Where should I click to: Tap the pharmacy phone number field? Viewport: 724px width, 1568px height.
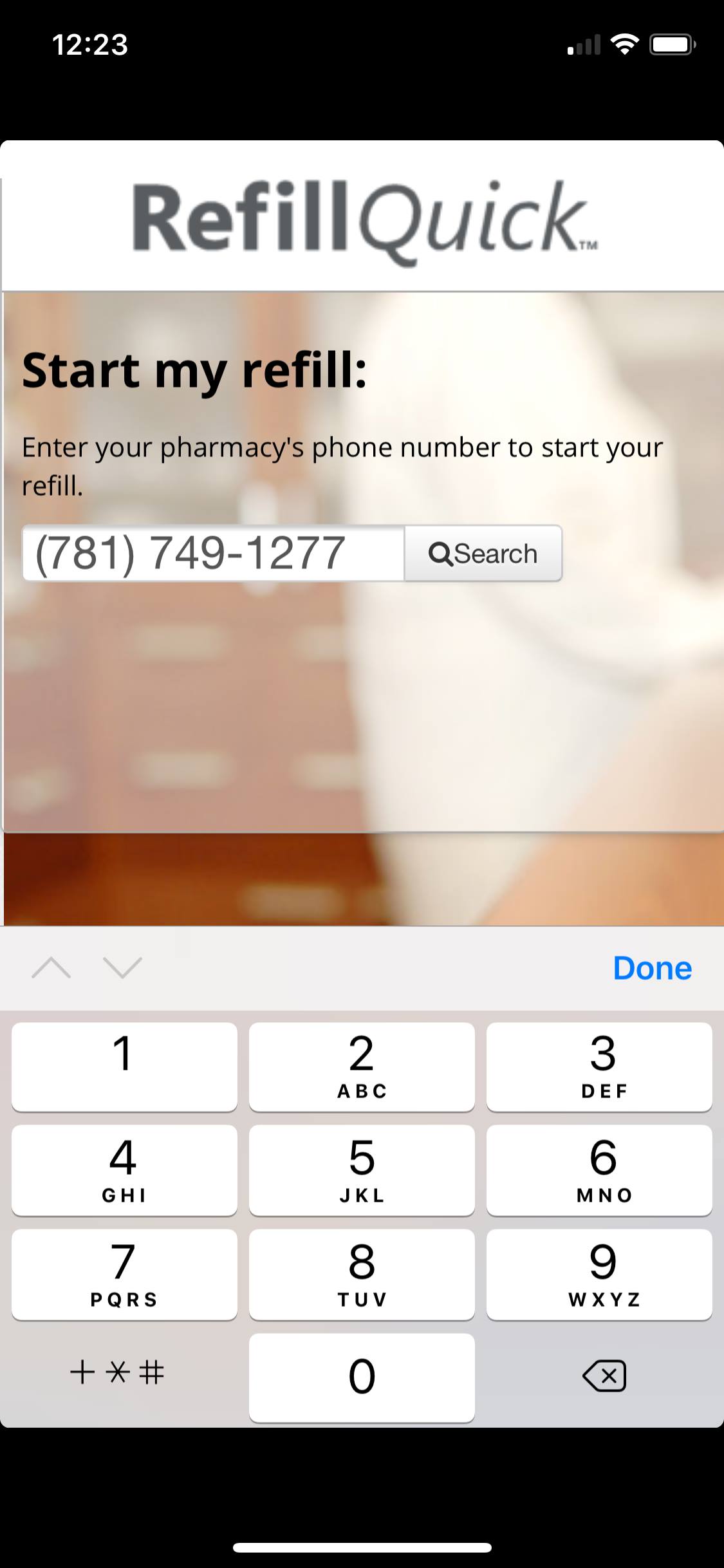[213, 554]
